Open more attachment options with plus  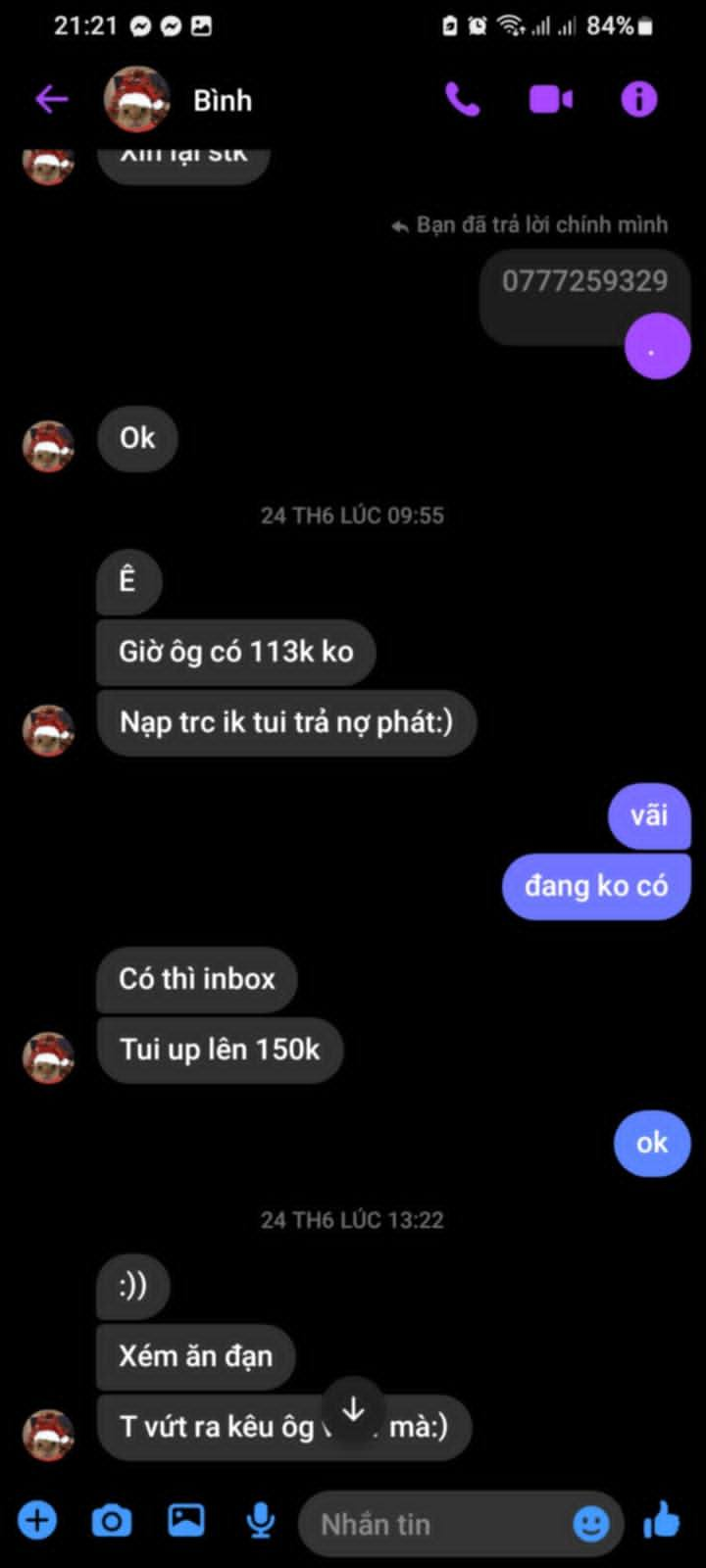coord(37,1521)
